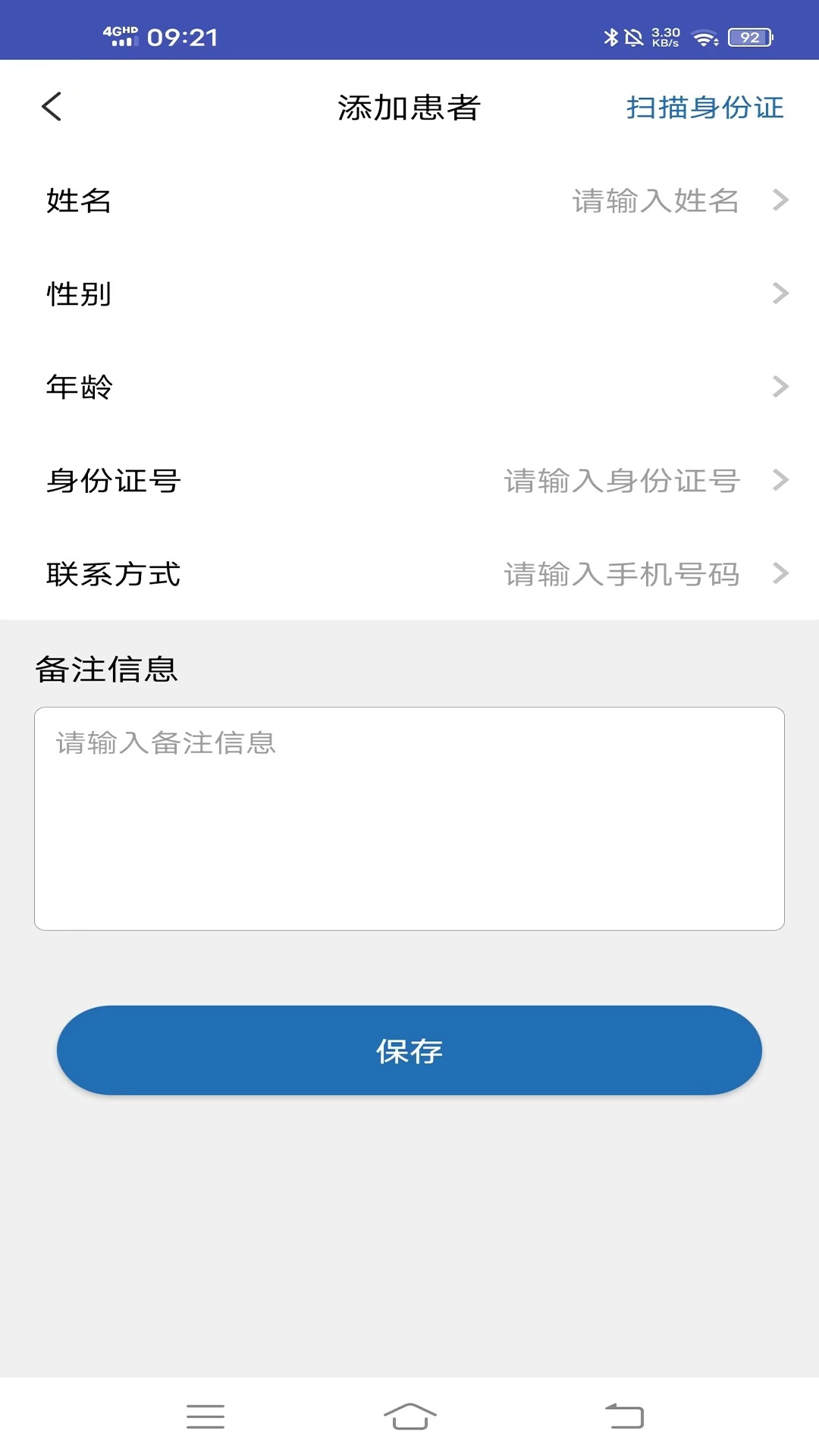Viewport: 819px width, 1456px height.
Task: Select the 添加患者 title area
Action: [x=409, y=106]
